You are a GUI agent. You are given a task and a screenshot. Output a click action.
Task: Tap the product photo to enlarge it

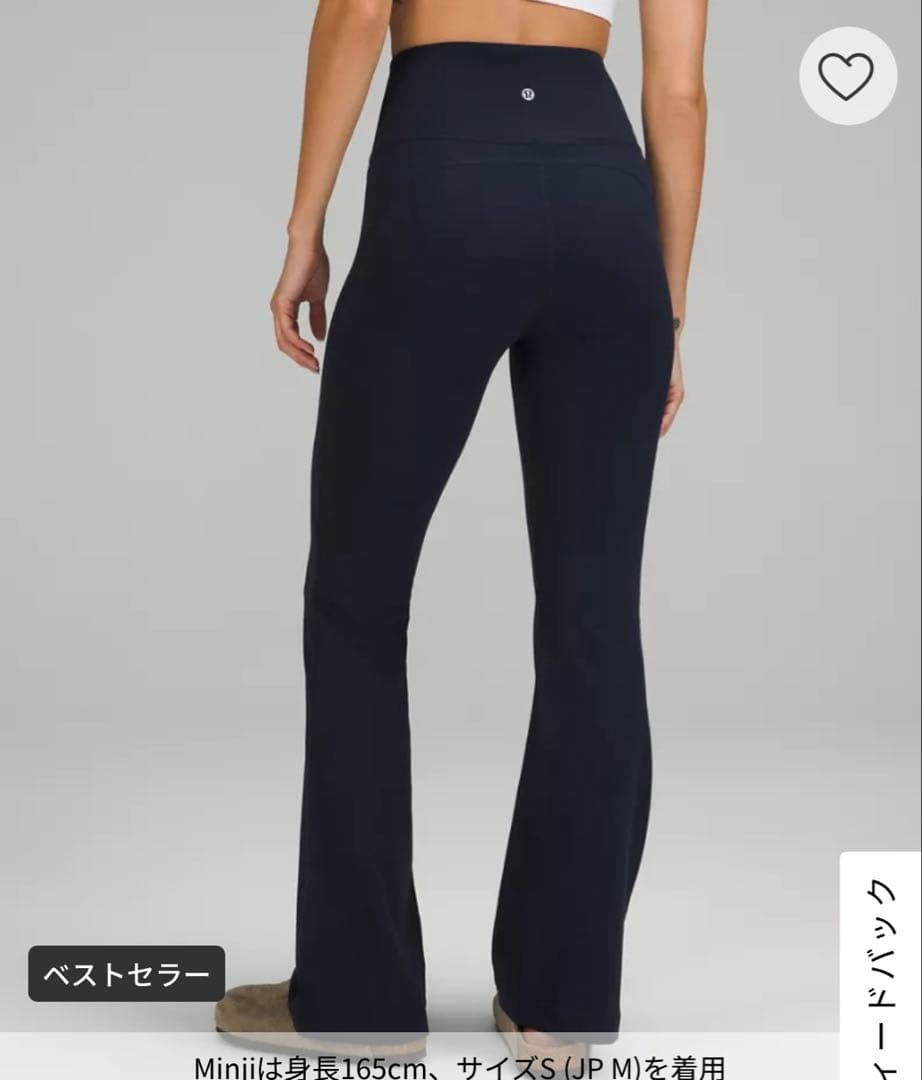pyautogui.click(x=460, y=500)
